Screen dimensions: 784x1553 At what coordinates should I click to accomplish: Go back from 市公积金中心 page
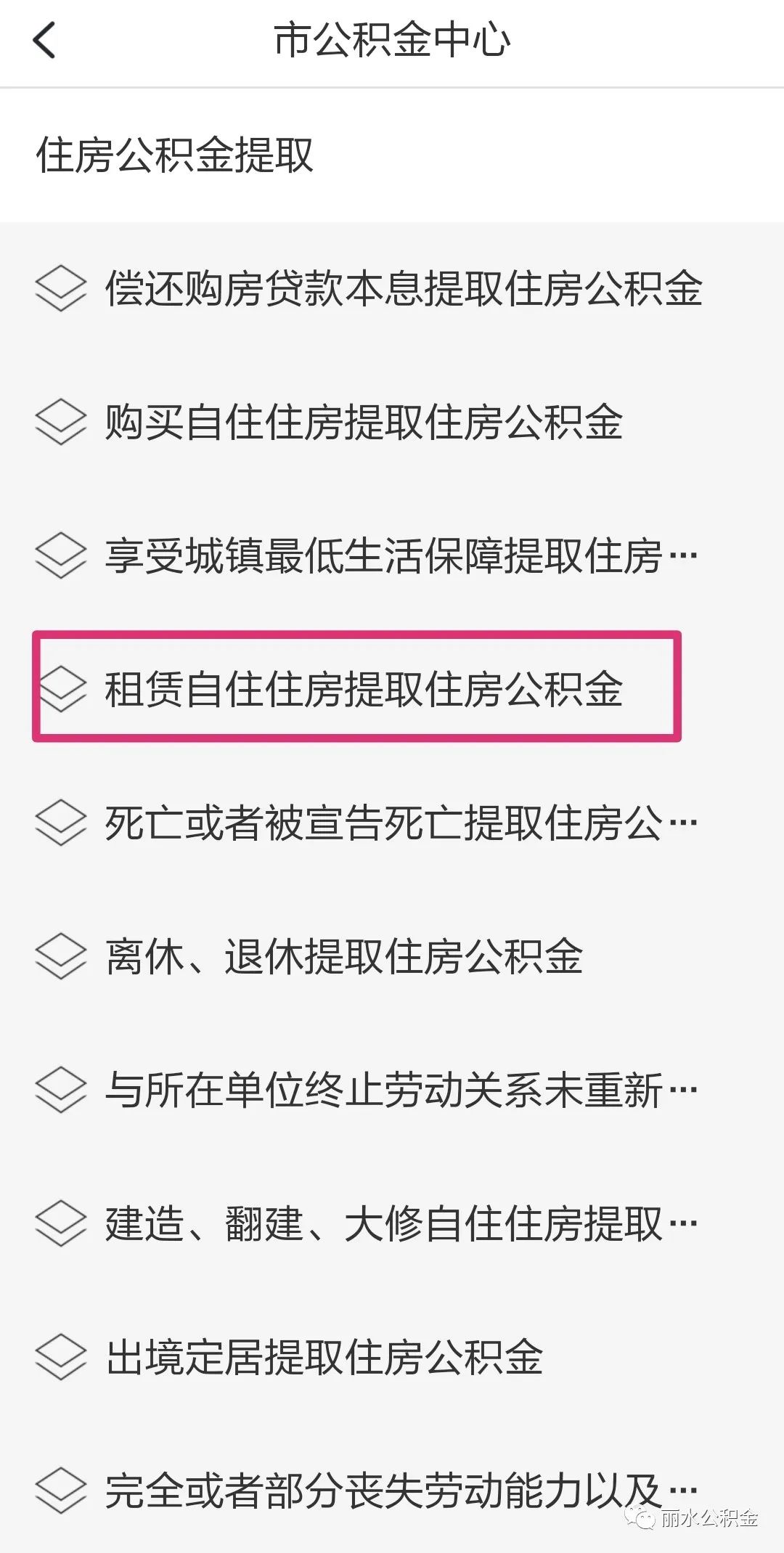(x=44, y=40)
